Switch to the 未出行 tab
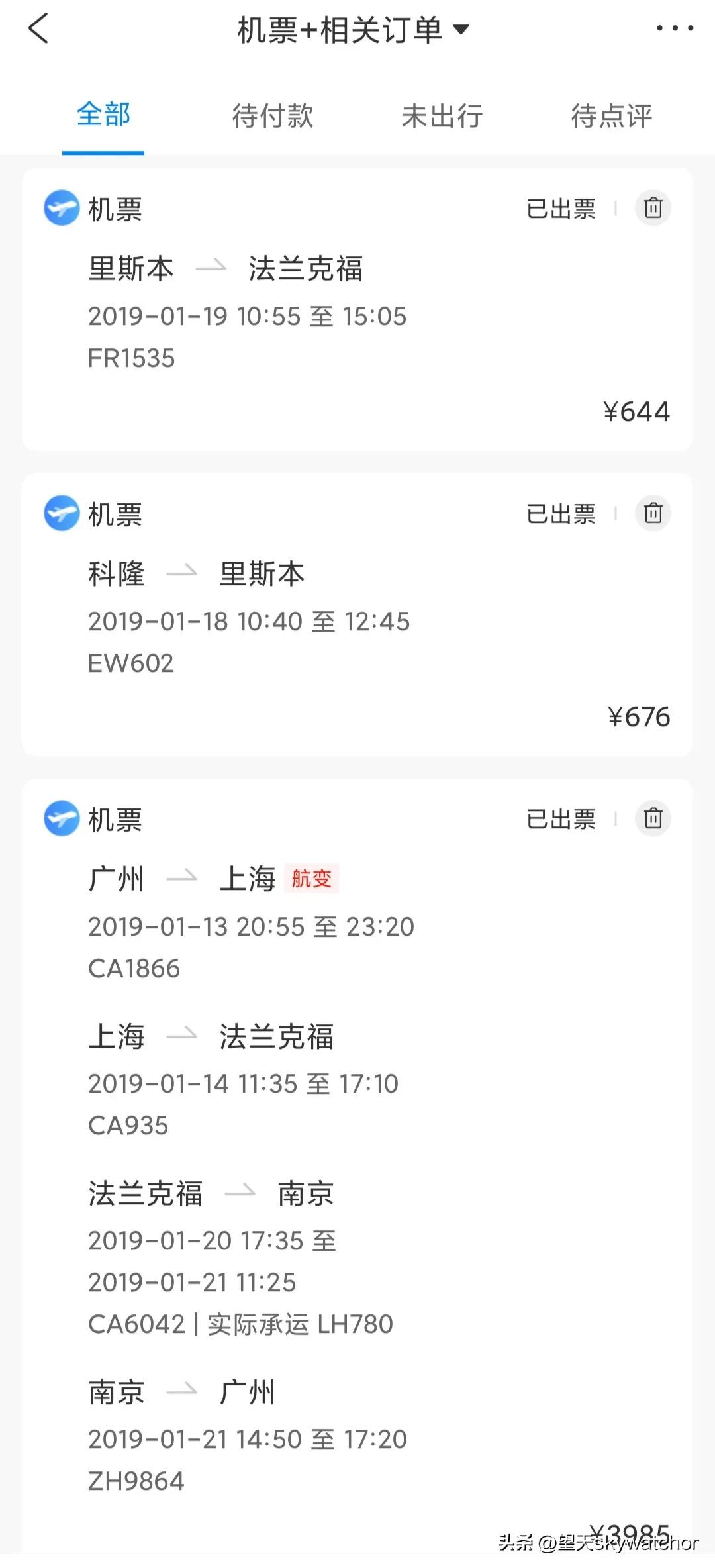Viewport: 715px width, 1568px height. point(442,117)
